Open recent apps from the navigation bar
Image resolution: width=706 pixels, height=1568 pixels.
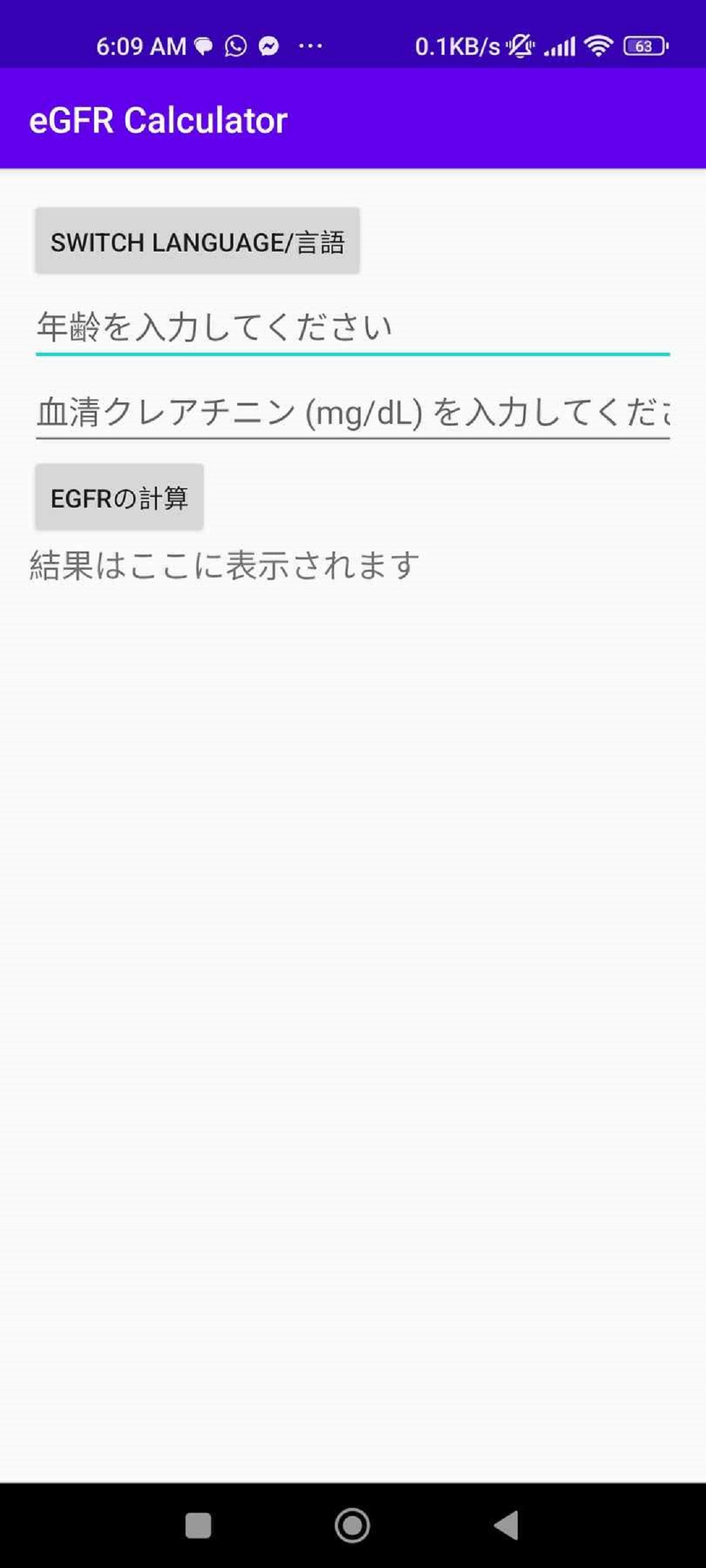pos(198,1526)
